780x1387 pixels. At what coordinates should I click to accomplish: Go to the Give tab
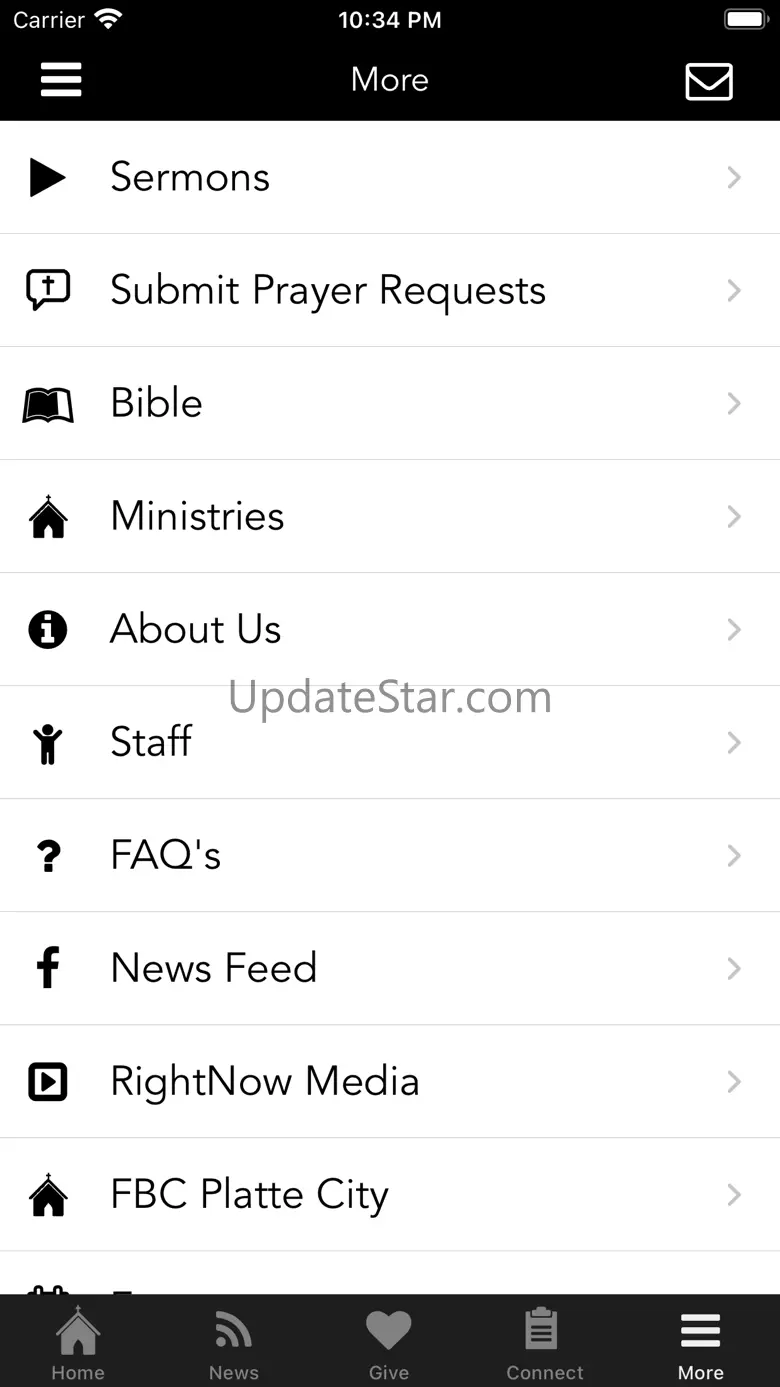tap(389, 1342)
